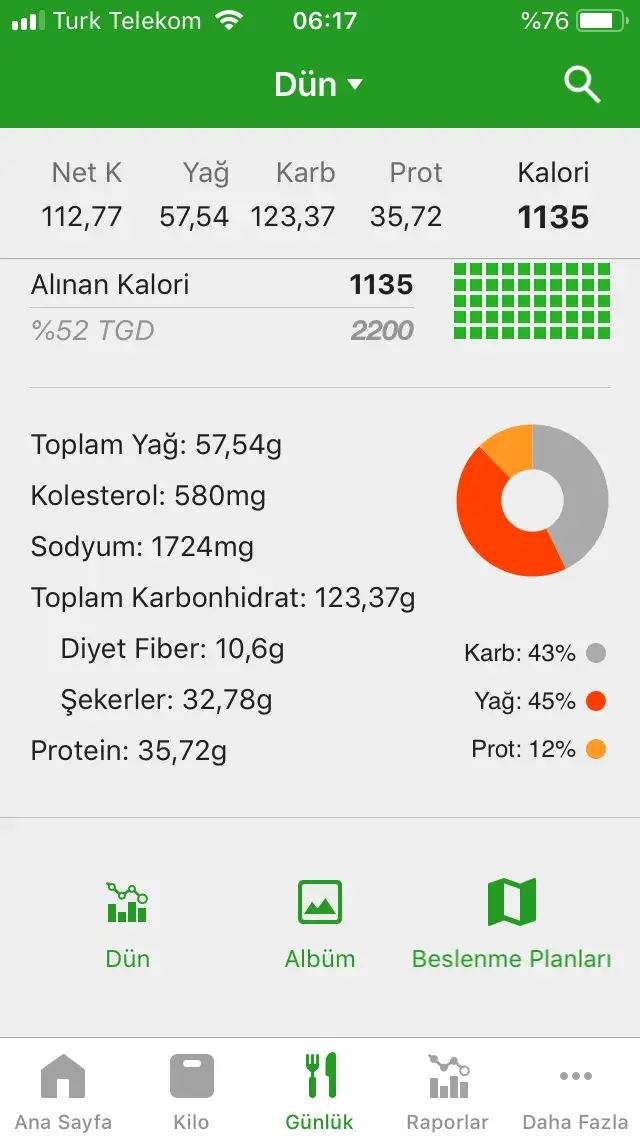Expand the Dün date dropdown
Screen dimensions: 640x1136
coord(318,85)
